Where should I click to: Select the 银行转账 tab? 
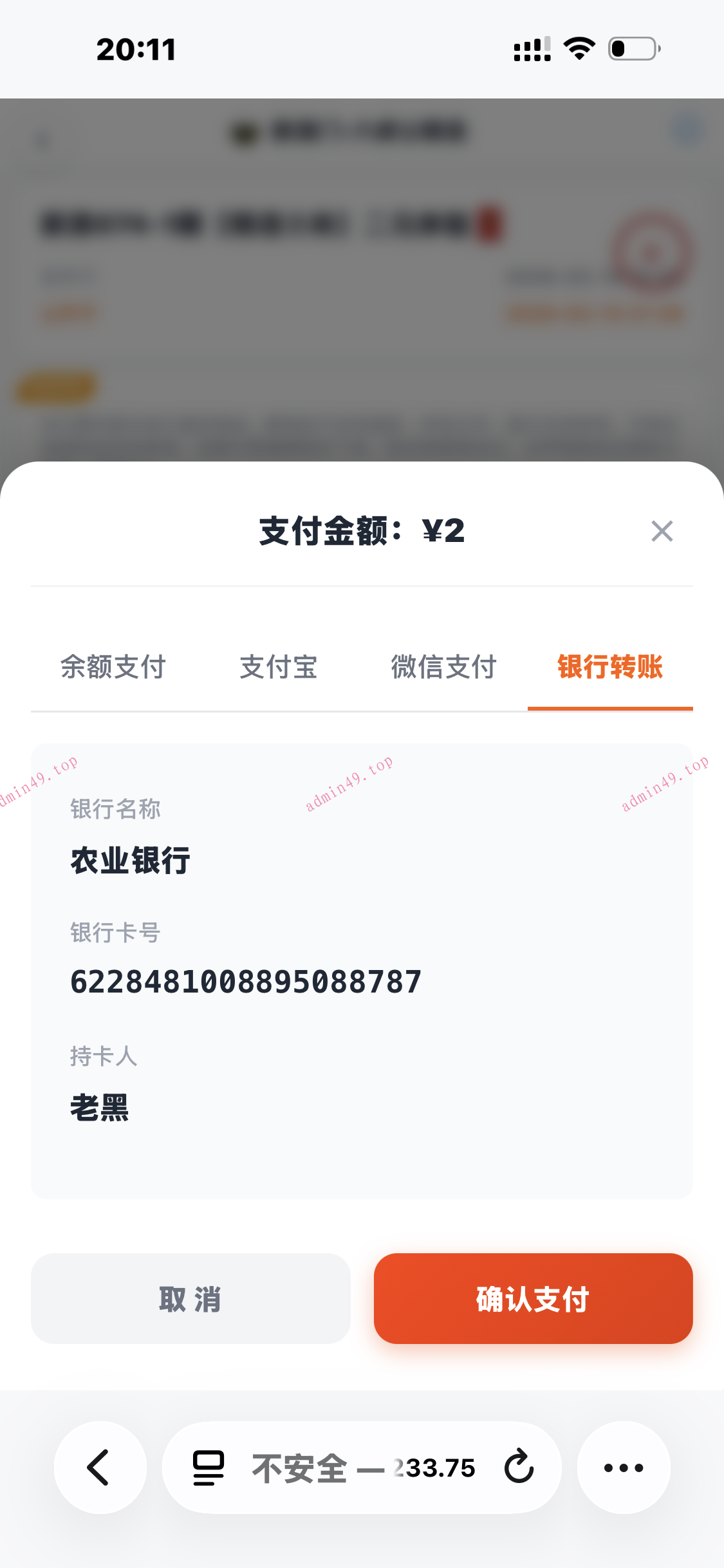click(611, 668)
